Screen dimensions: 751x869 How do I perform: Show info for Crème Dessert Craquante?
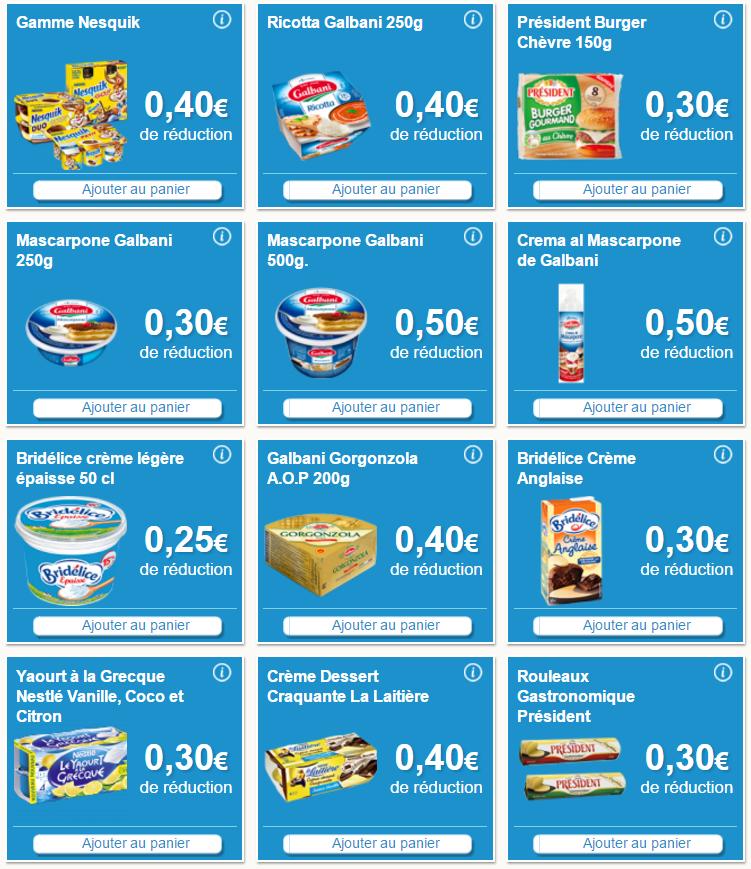click(x=473, y=673)
